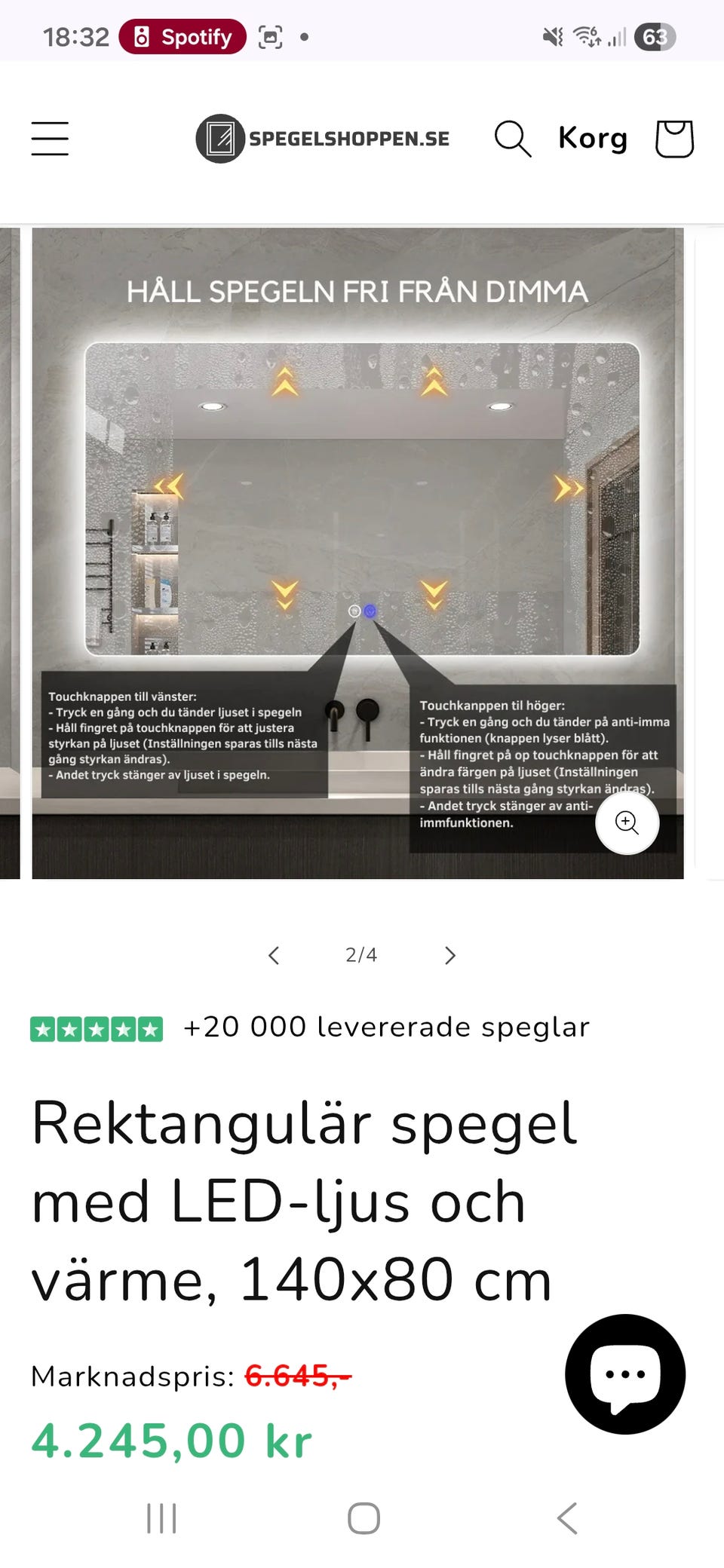Screen dimensions: 724x1568
Task: Open the hamburger navigation menu
Action: pyautogui.click(x=50, y=138)
